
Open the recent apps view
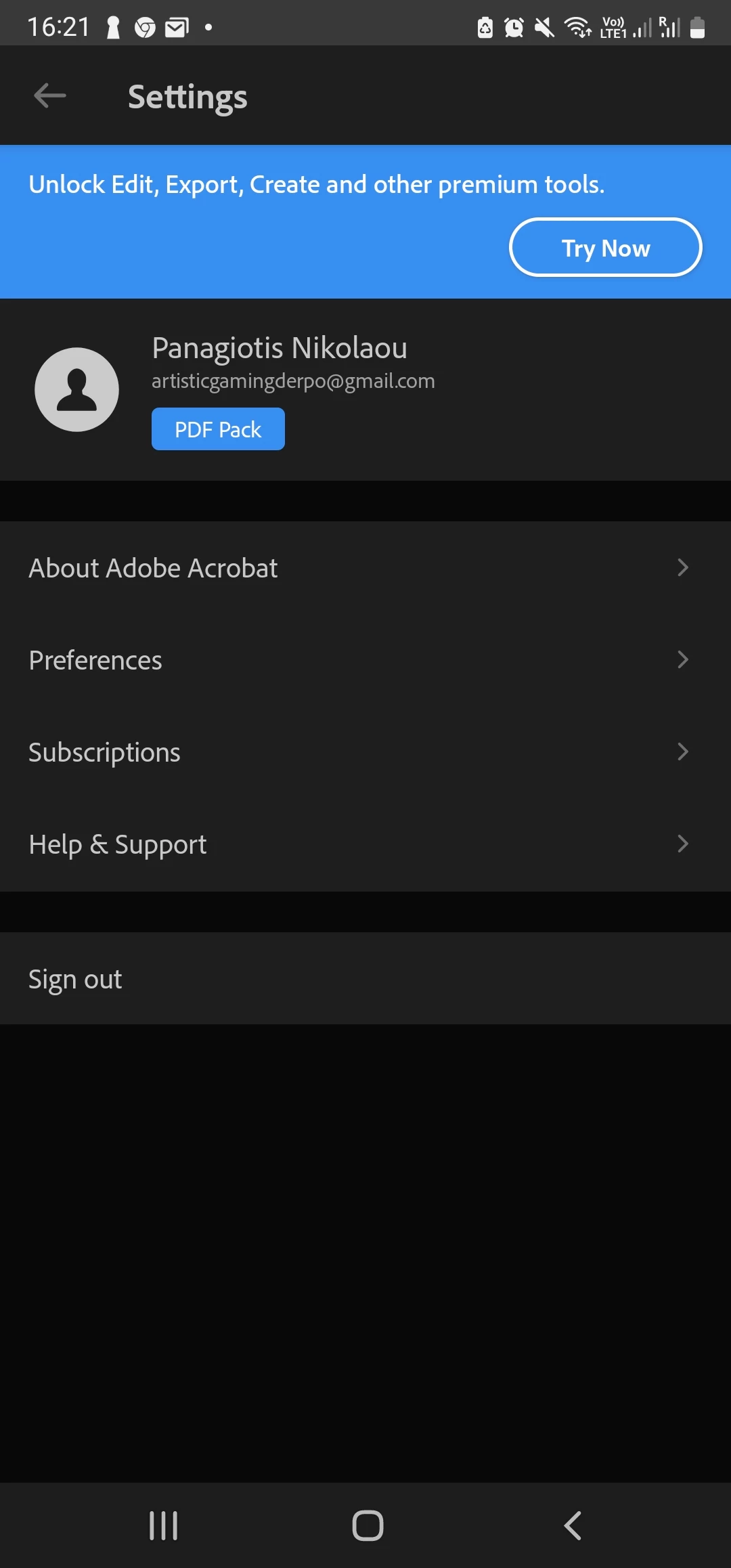[x=163, y=1525]
